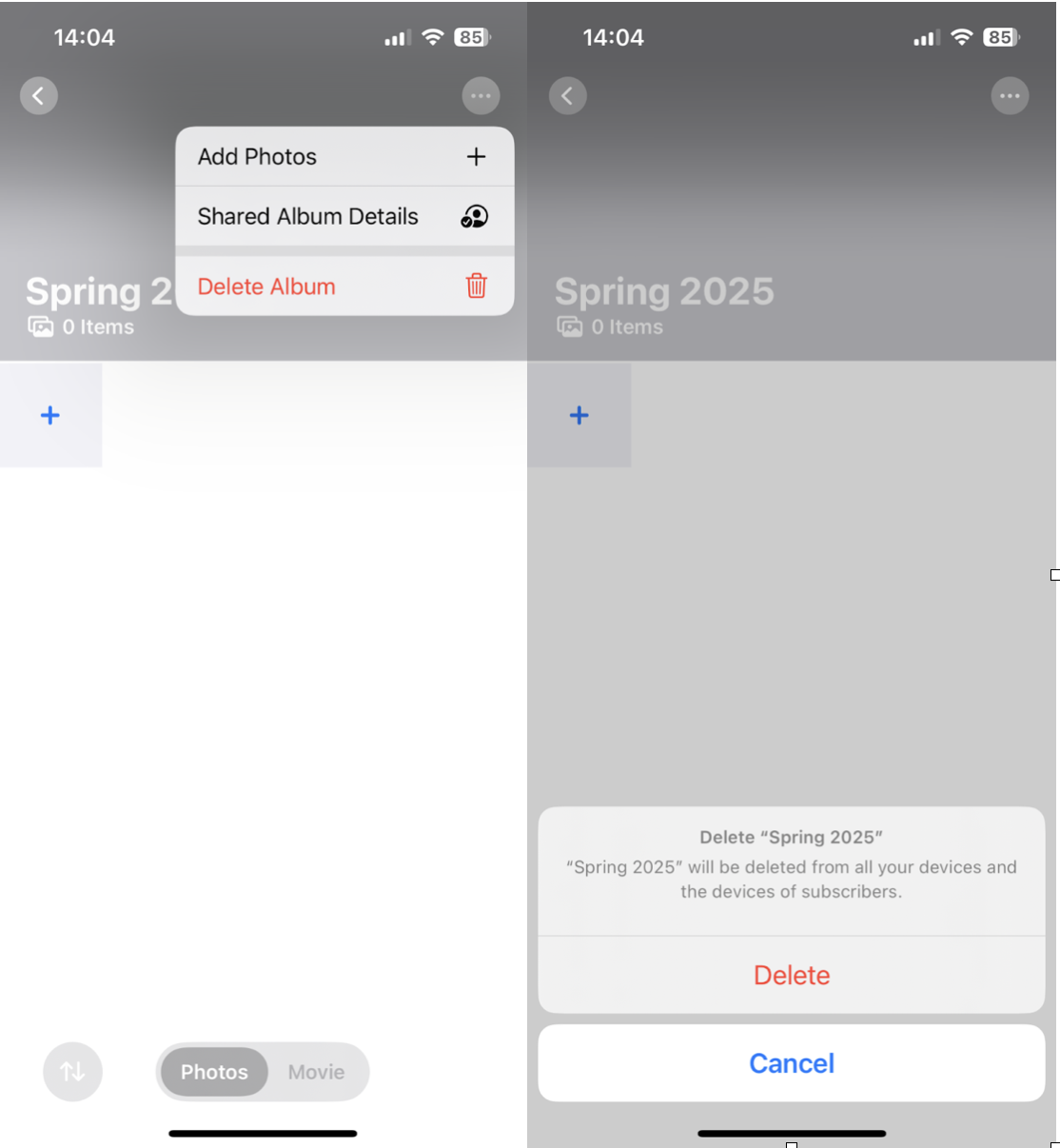Confirm with the red Delete button
This screenshot has height=1148, width=1060.
point(791,975)
